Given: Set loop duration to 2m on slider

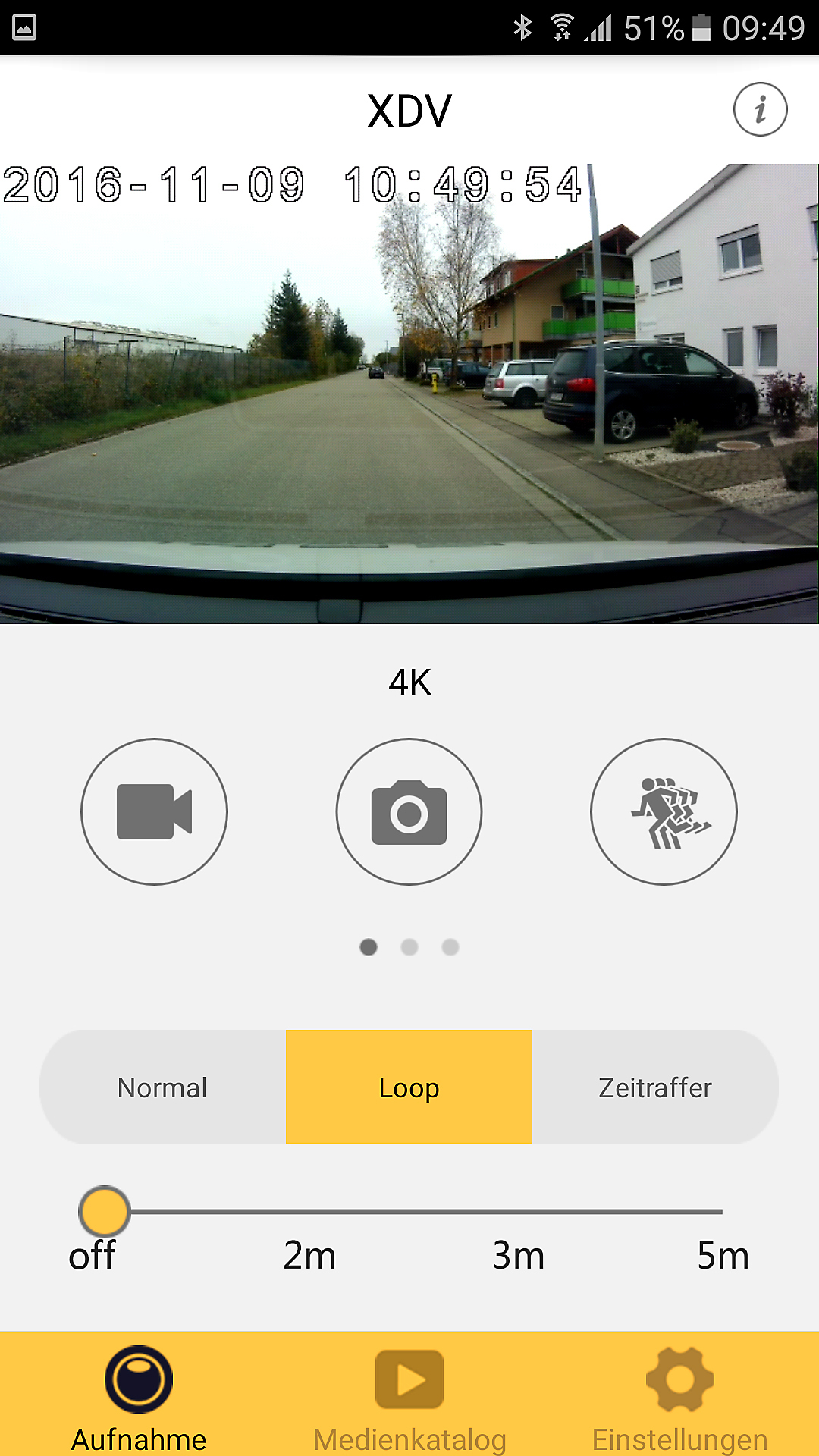Looking at the screenshot, I should [x=309, y=1212].
